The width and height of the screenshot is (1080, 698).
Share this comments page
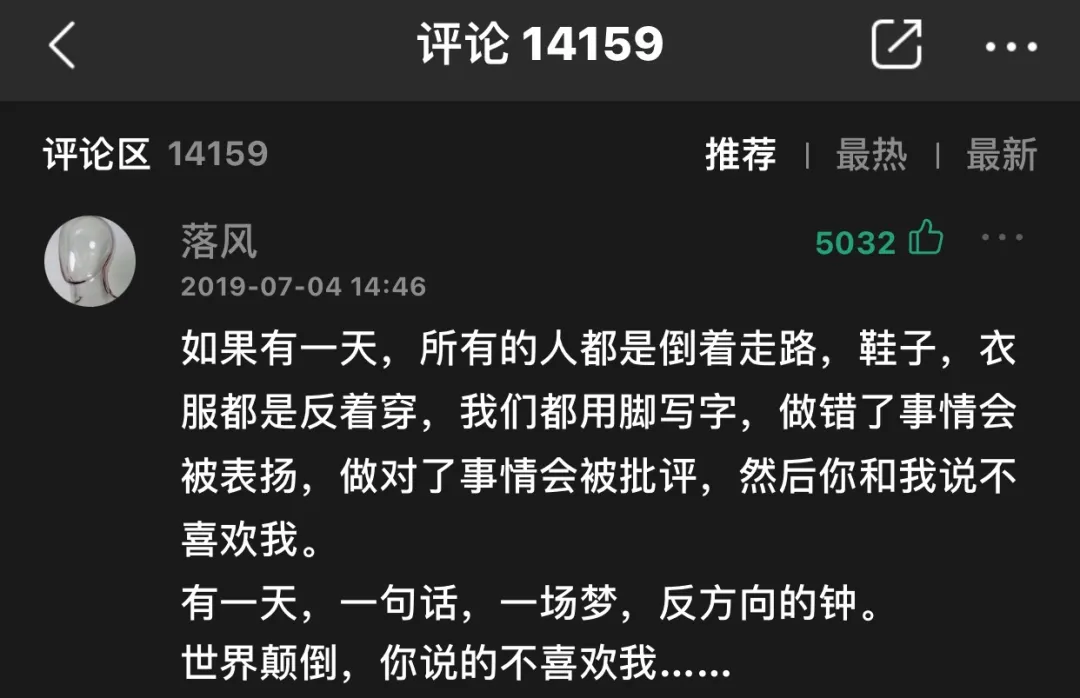point(895,45)
